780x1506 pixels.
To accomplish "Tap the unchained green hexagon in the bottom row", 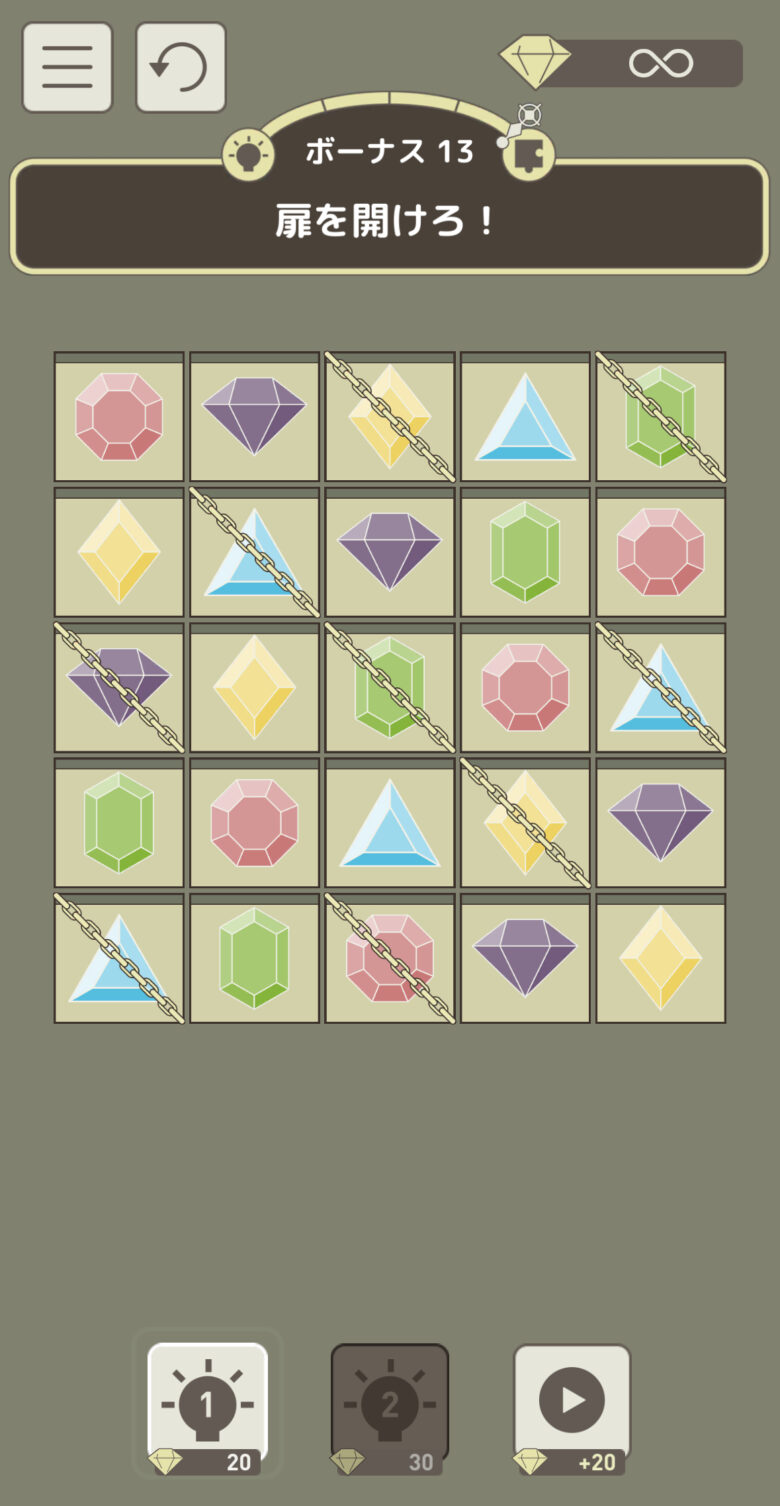I will point(254,959).
